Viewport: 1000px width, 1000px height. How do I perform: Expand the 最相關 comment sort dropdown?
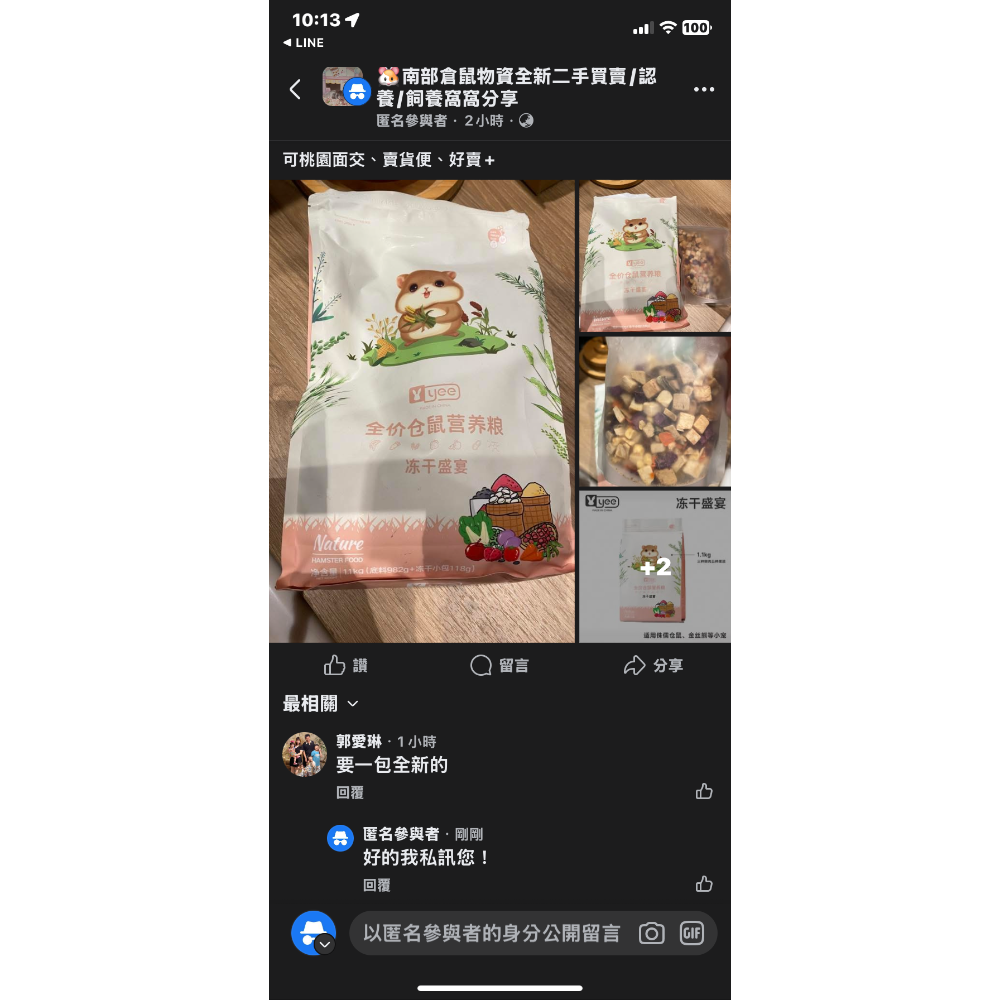(x=320, y=704)
